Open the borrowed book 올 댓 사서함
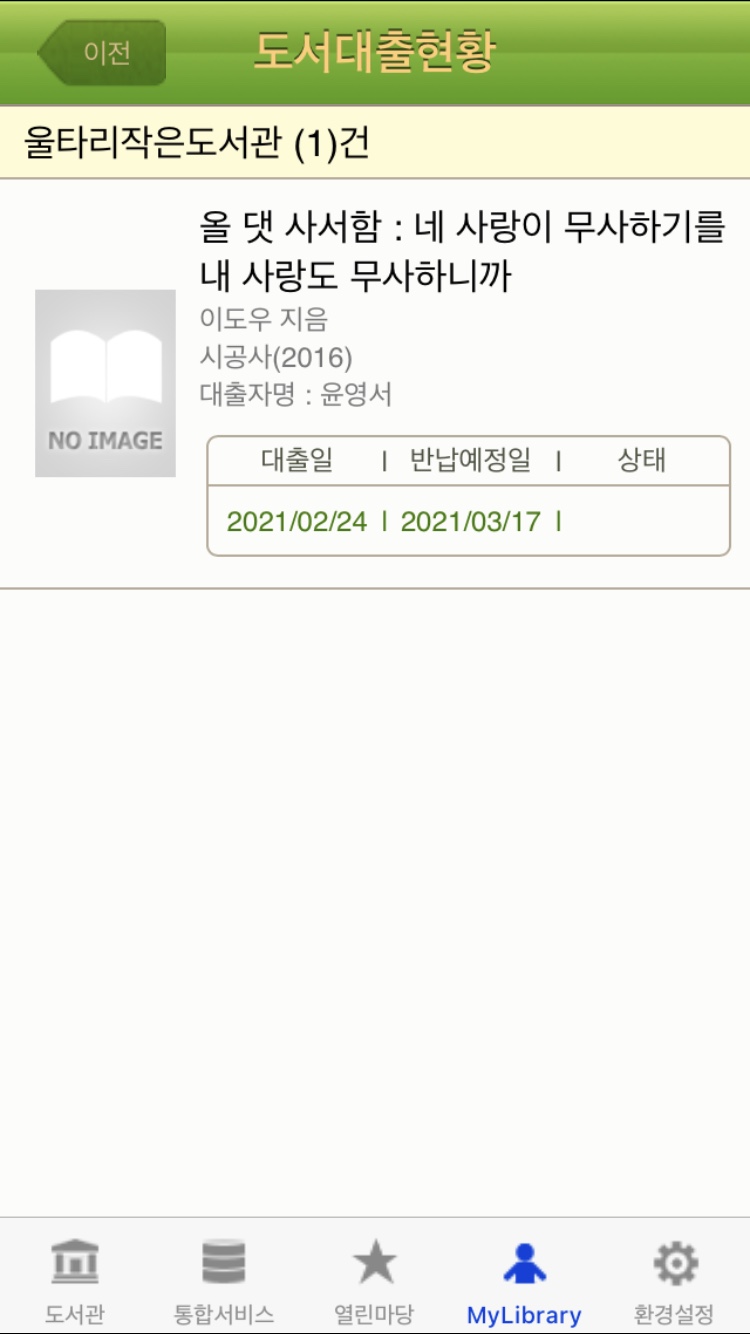The height and width of the screenshot is (1334, 750). coord(462,250)
